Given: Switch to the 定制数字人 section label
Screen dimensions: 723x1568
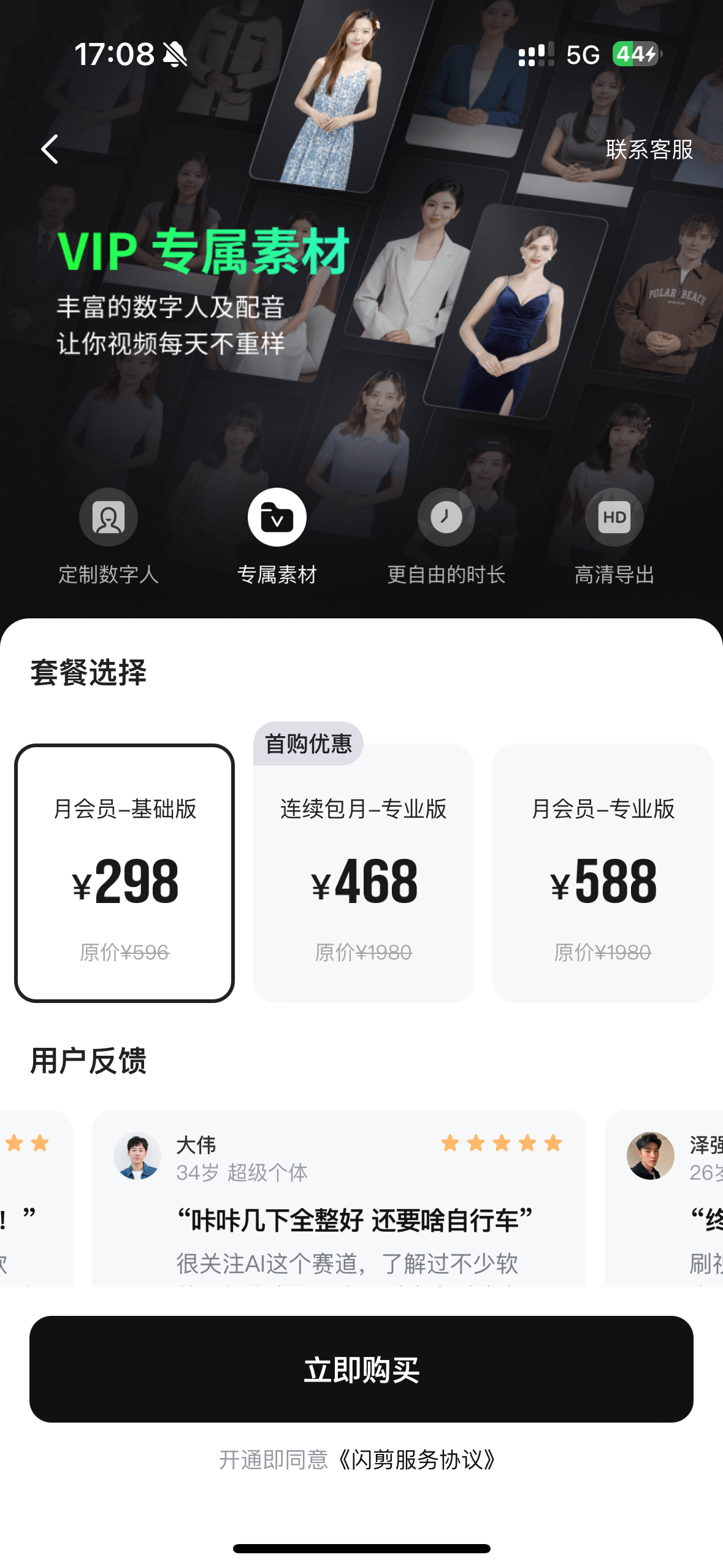Looking at the screenshot, I should [x=108, y=574].
